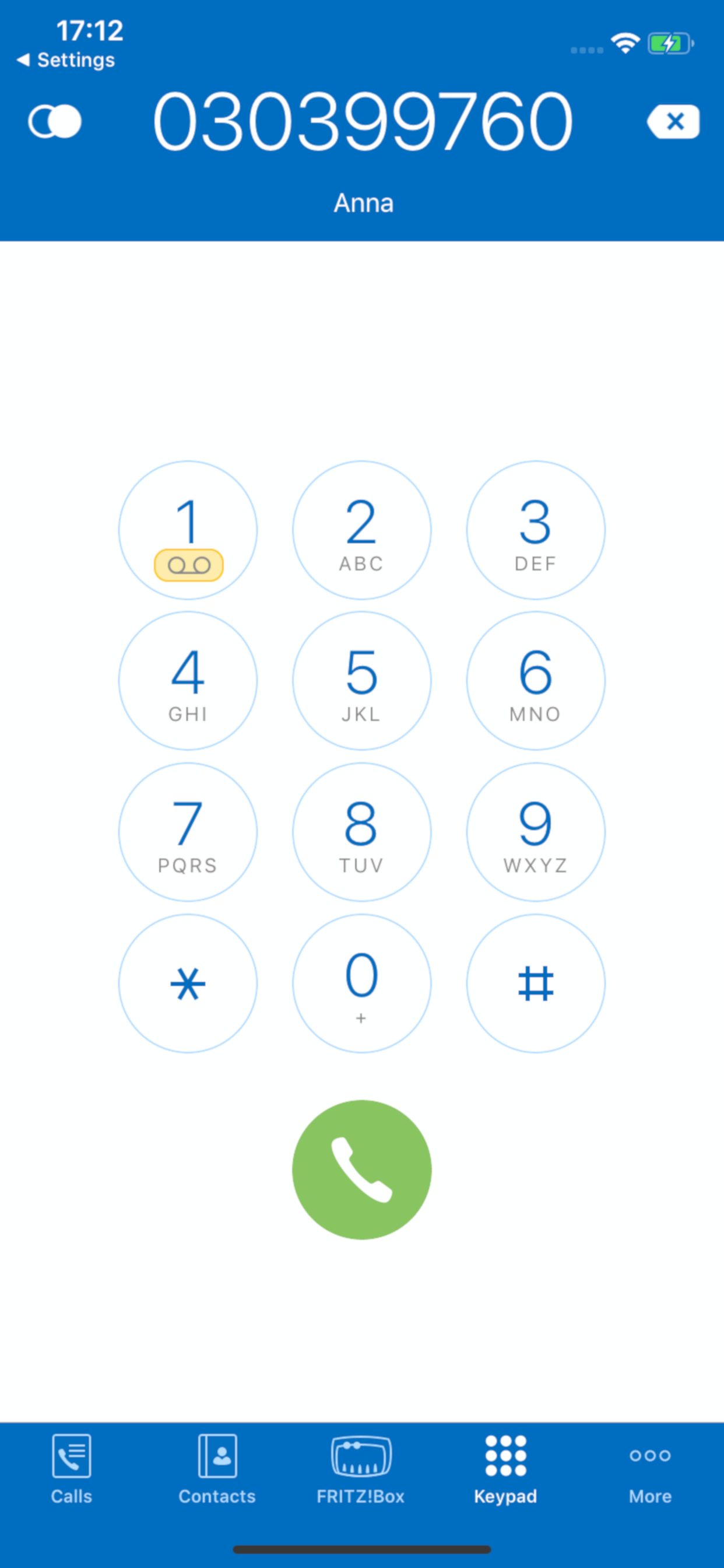
Task: Toggle the line selection switch at top left
Action: [54, 121]
